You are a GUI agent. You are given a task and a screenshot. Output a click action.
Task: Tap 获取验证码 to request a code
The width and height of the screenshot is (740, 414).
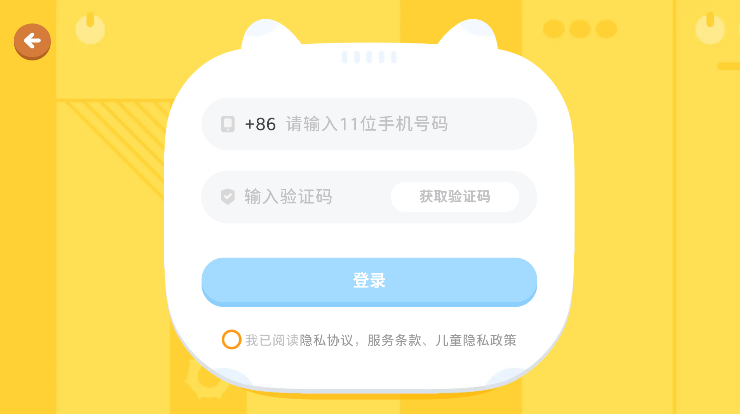[x=454, y=197]
